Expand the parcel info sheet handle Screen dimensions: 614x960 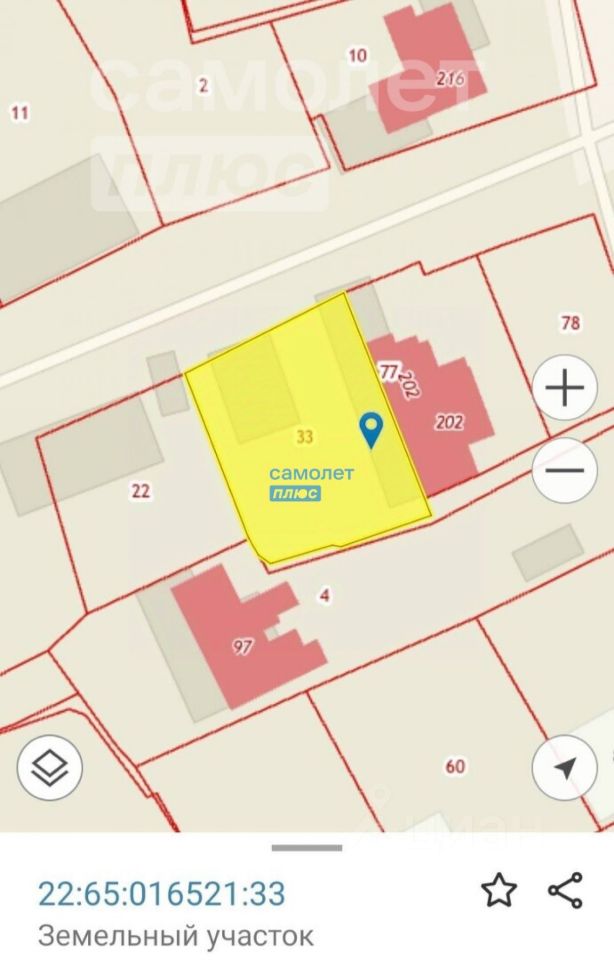click(307, 847)
